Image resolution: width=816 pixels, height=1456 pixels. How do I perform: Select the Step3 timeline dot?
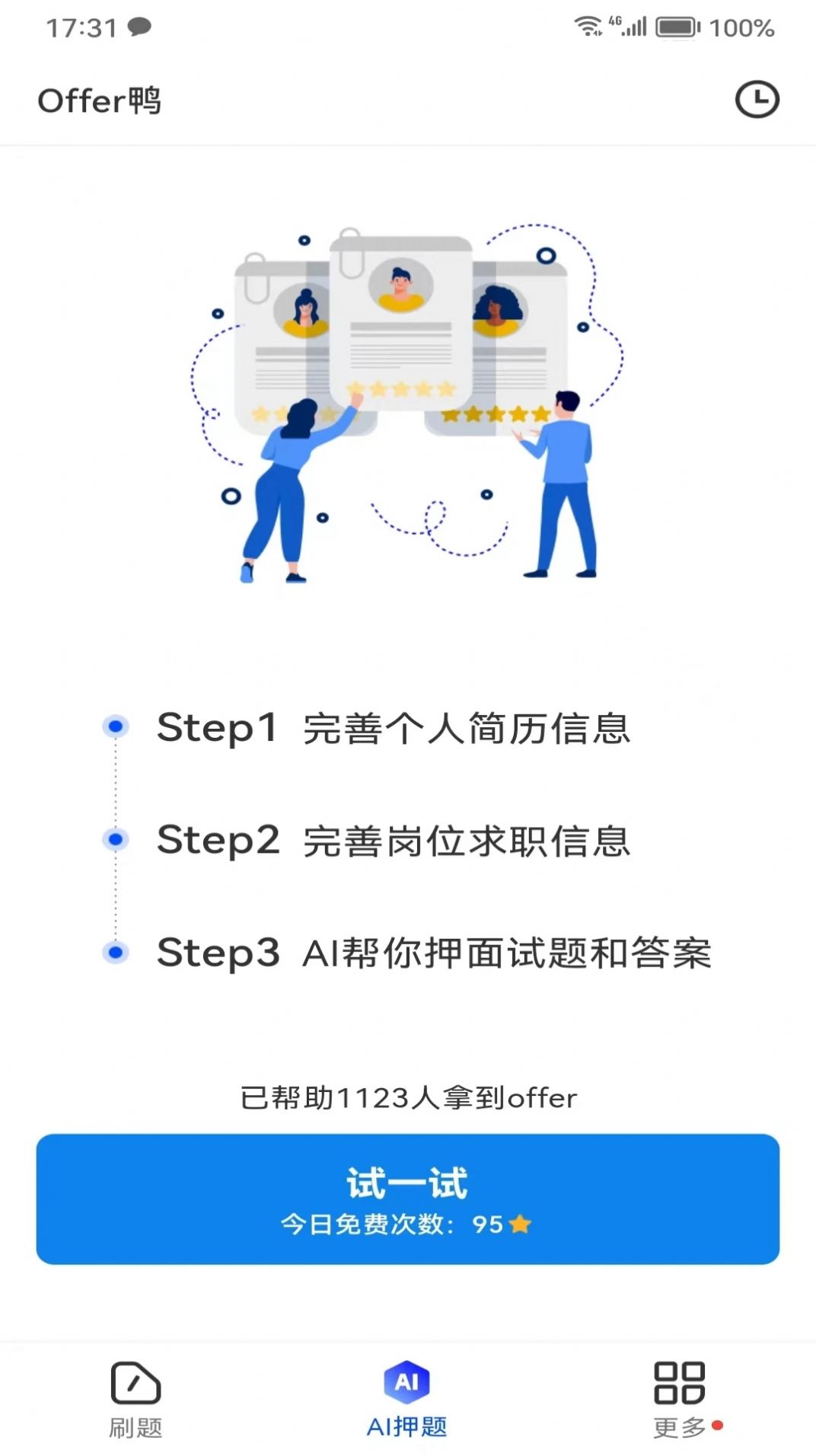(x=116, y=953)
